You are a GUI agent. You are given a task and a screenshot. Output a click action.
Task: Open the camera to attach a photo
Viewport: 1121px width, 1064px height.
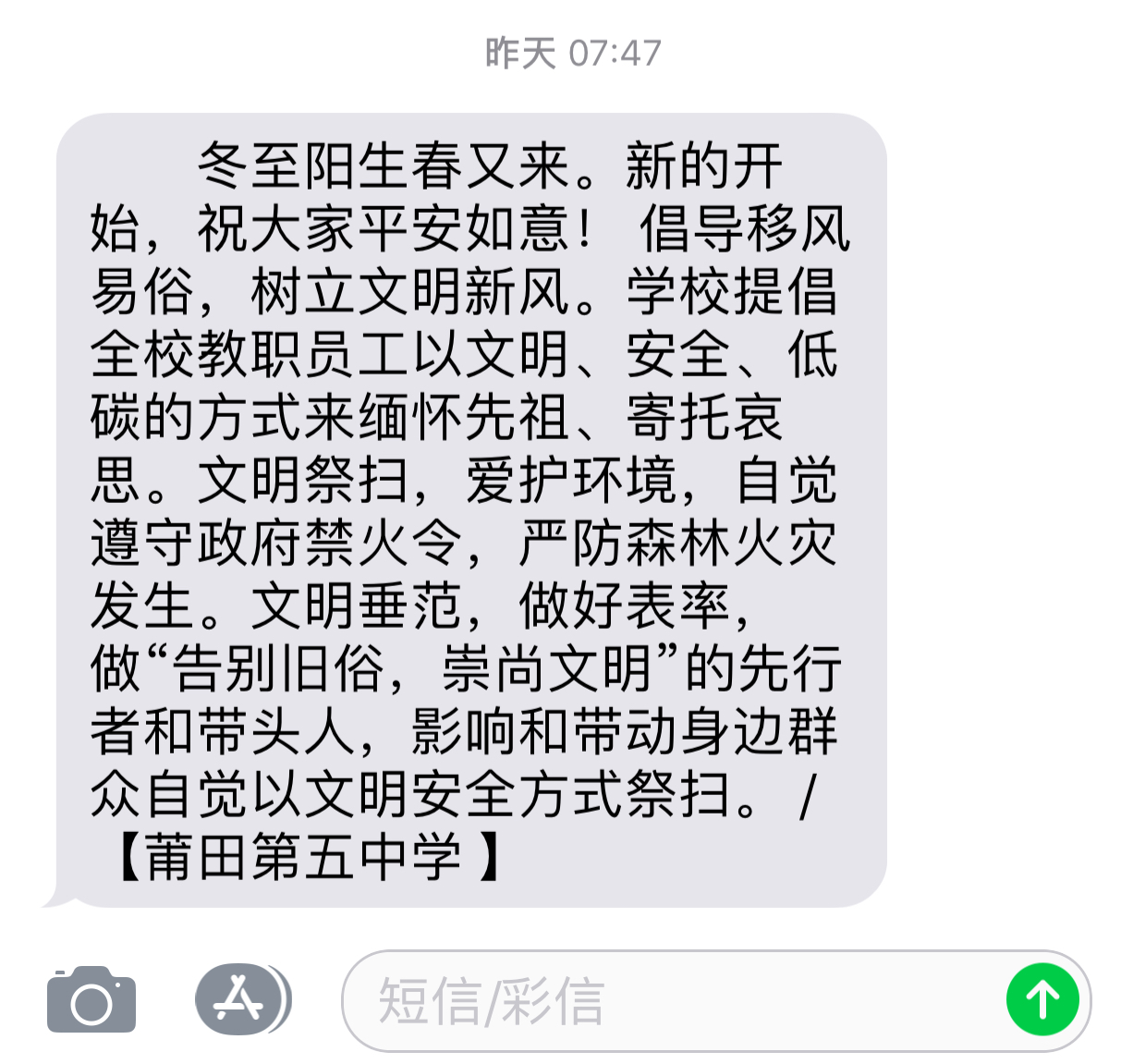point(91,1000)
